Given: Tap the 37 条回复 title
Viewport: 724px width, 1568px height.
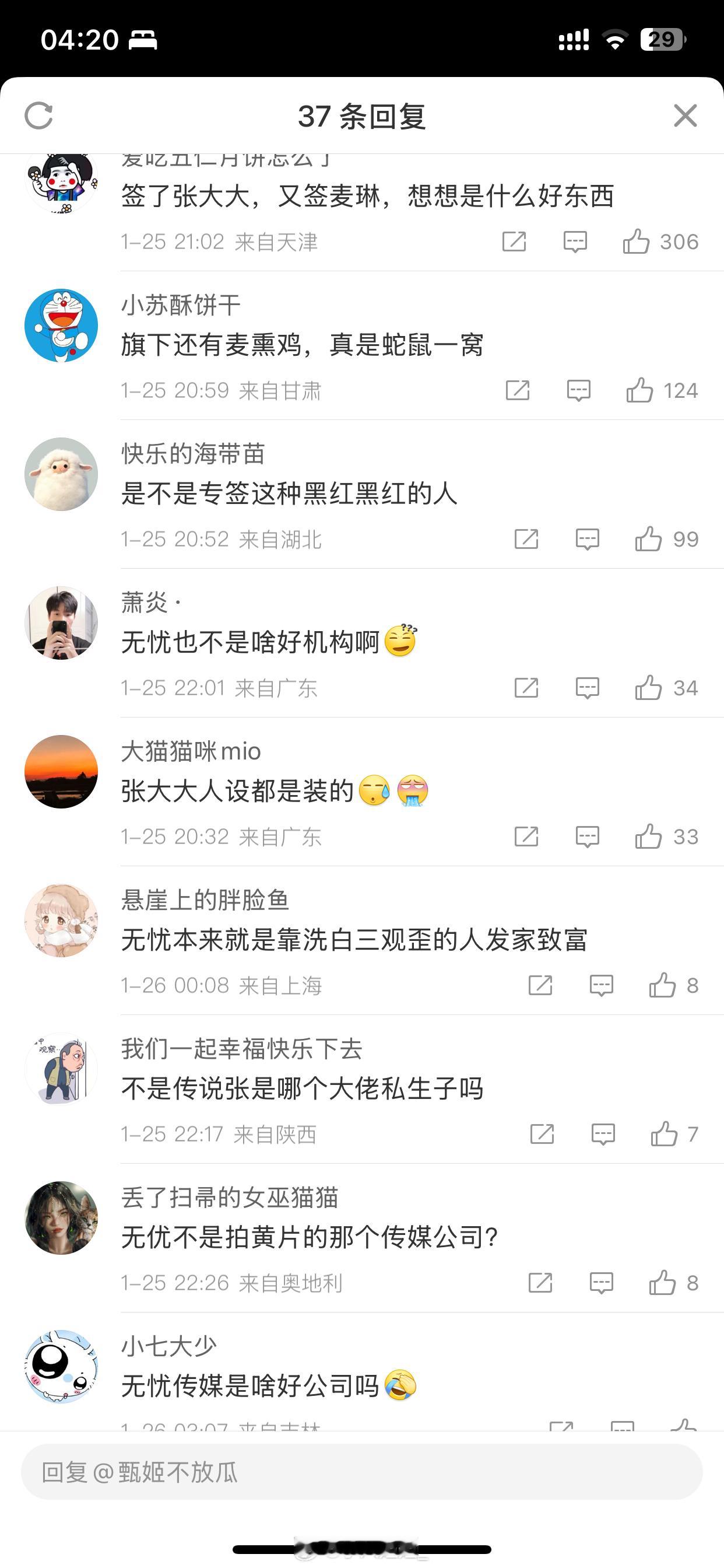Looking at the screenshot, I should point(362,116).
